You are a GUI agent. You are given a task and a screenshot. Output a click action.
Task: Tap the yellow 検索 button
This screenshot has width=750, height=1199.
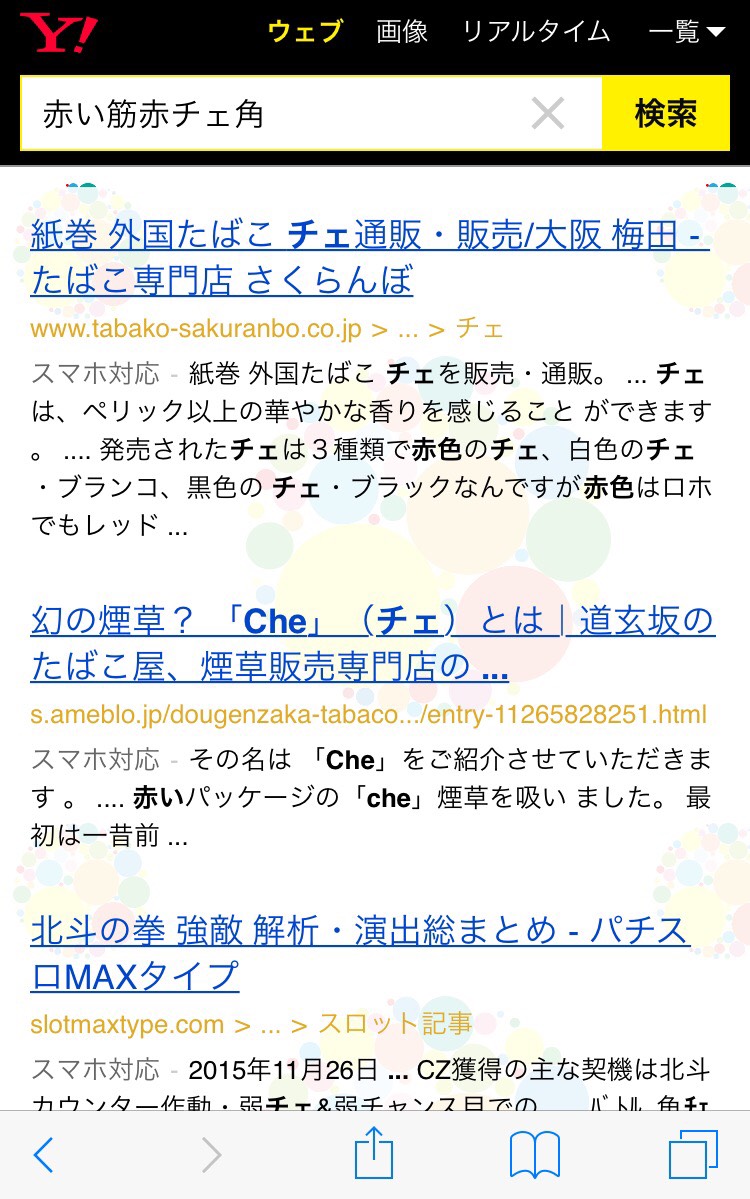tap(665, 114)
